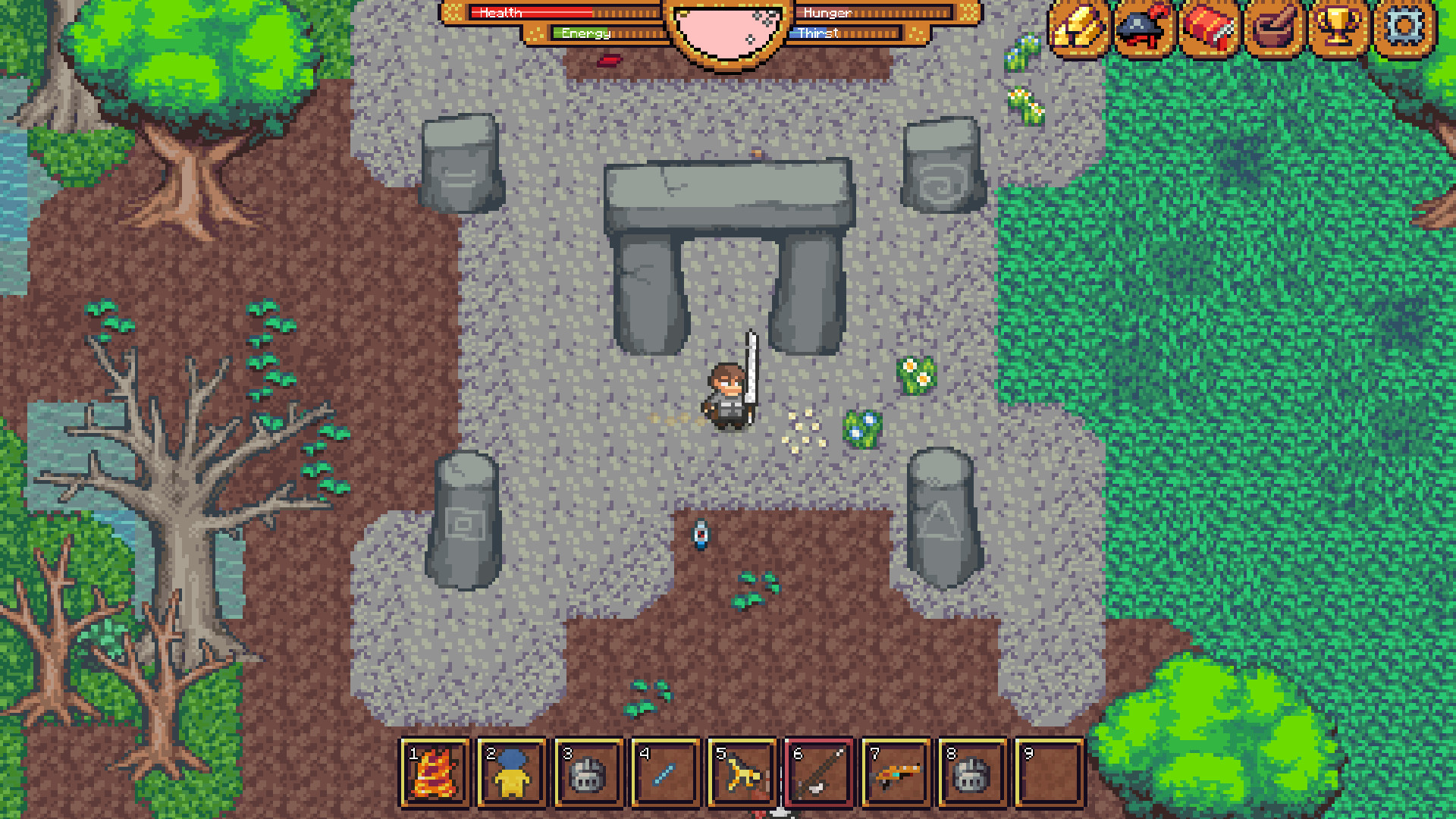Select hotbar slot 7 with the orange gun
The width and height of the screenshot is (1456, 819).
[x=896, y=773]
